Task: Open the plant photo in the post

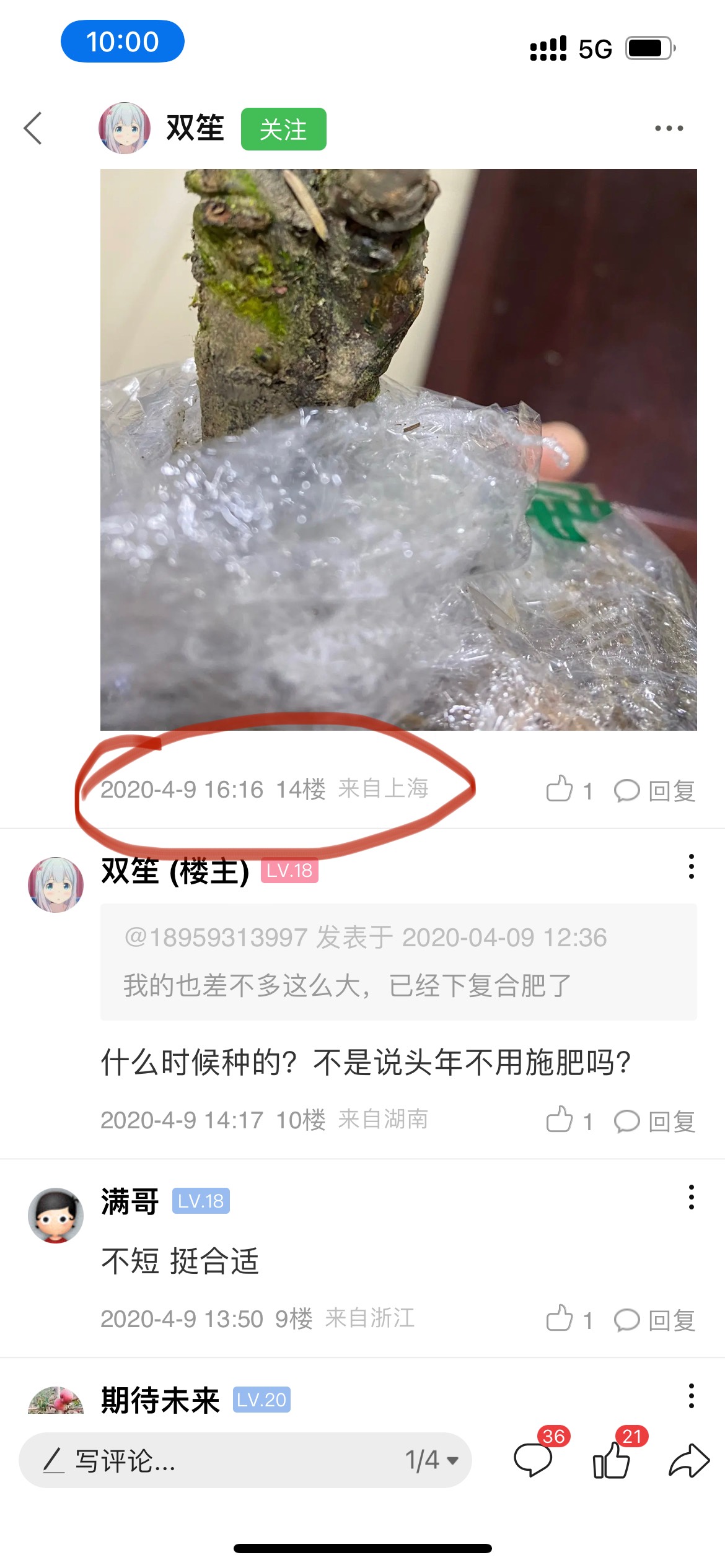Action: tap(398, 449)
